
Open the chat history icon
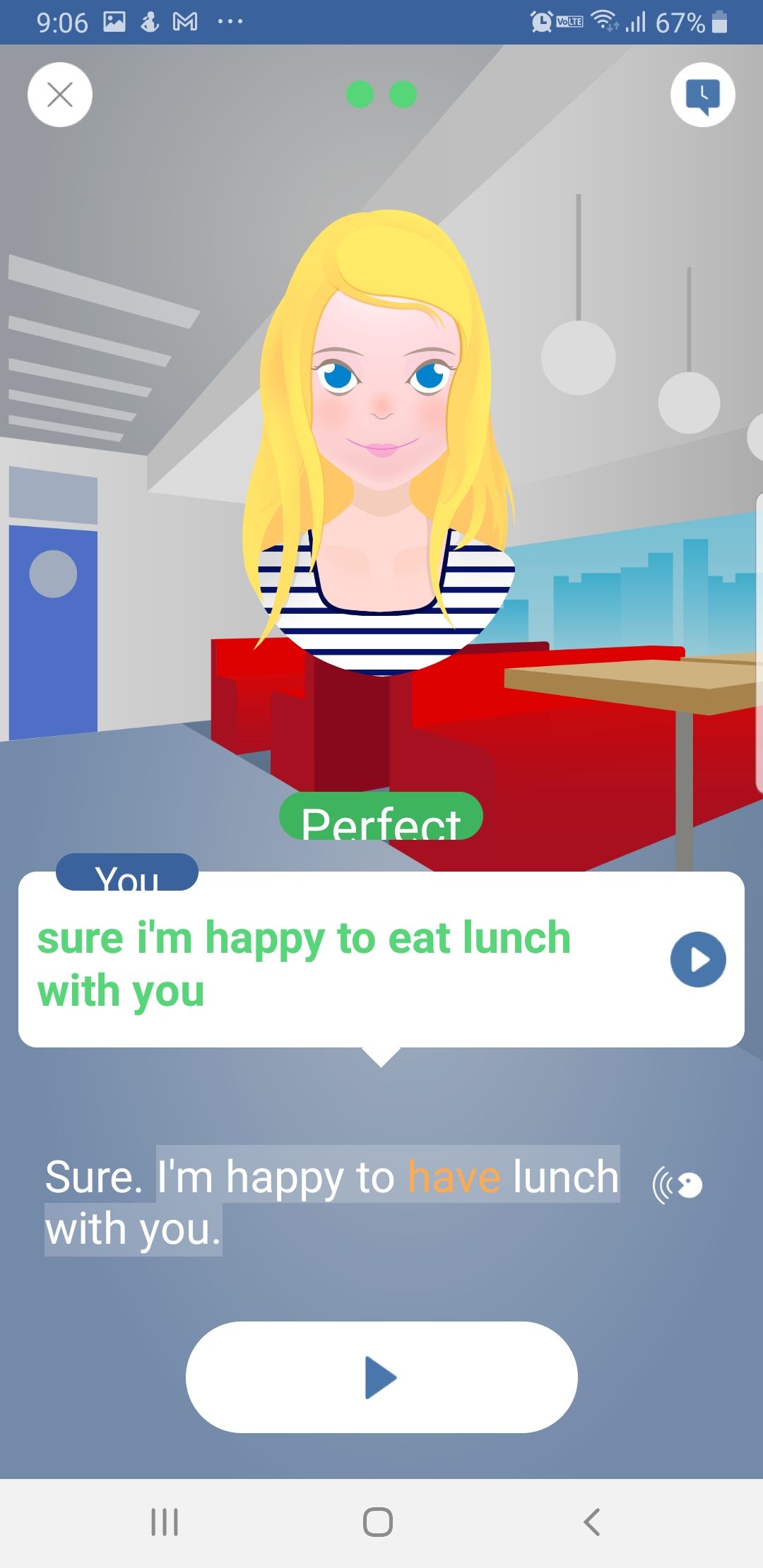click(703, 95)
